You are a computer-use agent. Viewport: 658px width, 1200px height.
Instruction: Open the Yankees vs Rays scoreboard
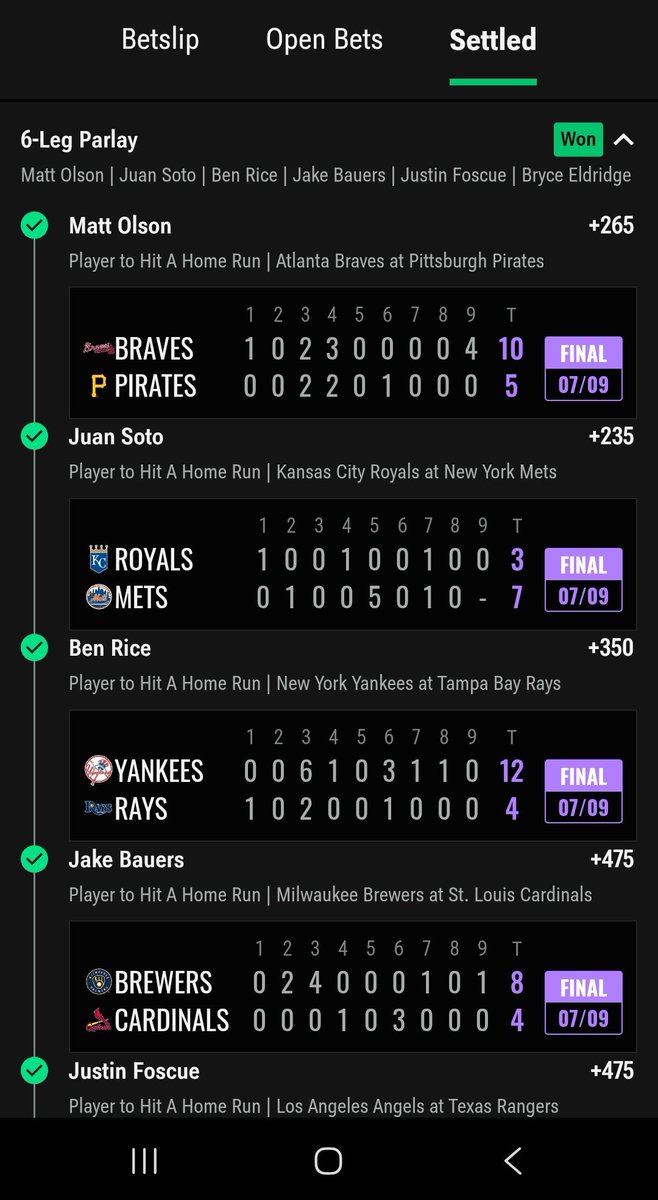click(x=353, y=776)
